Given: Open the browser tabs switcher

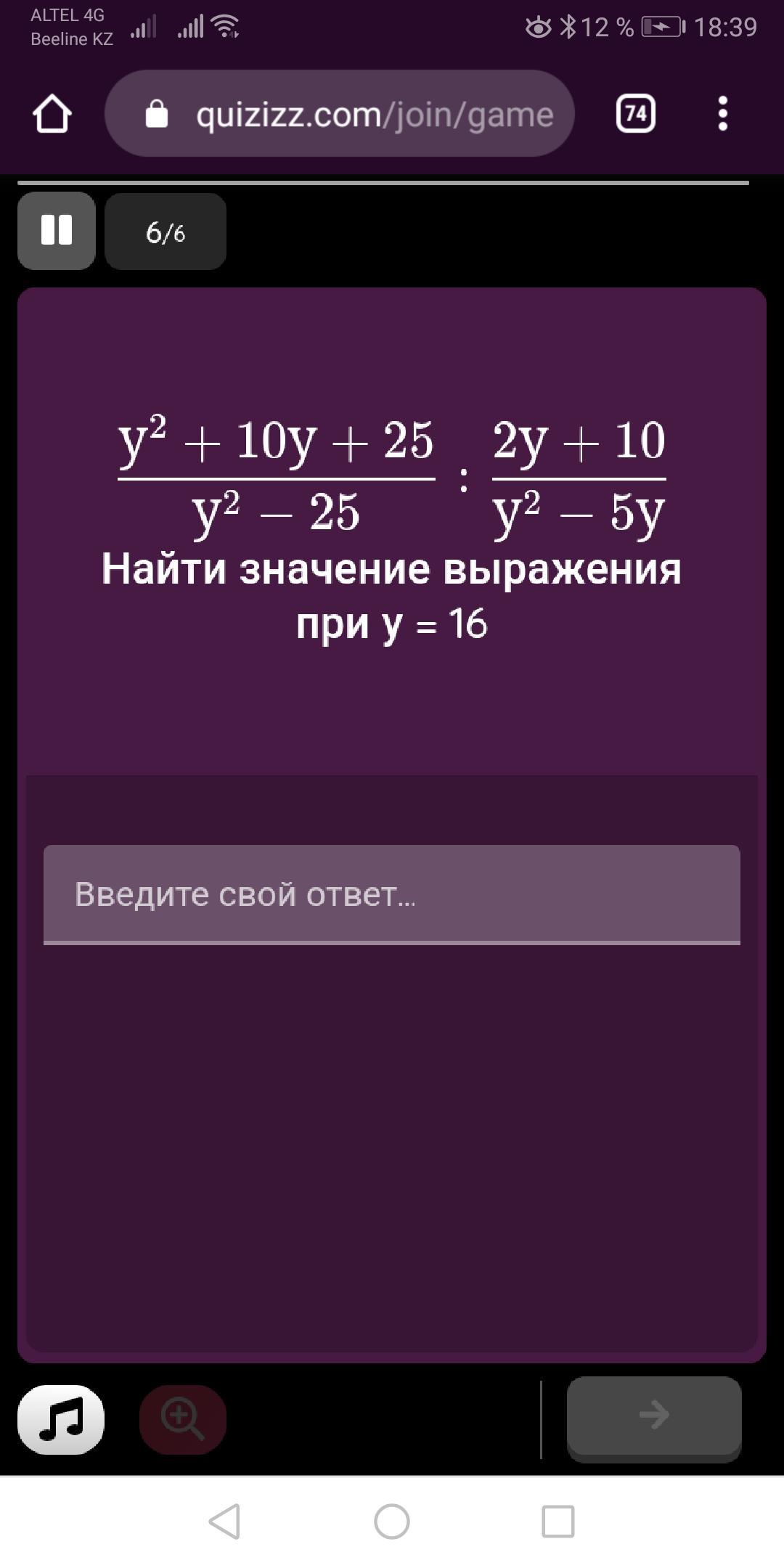Looking at the screenshot, I should pos(635,114).
